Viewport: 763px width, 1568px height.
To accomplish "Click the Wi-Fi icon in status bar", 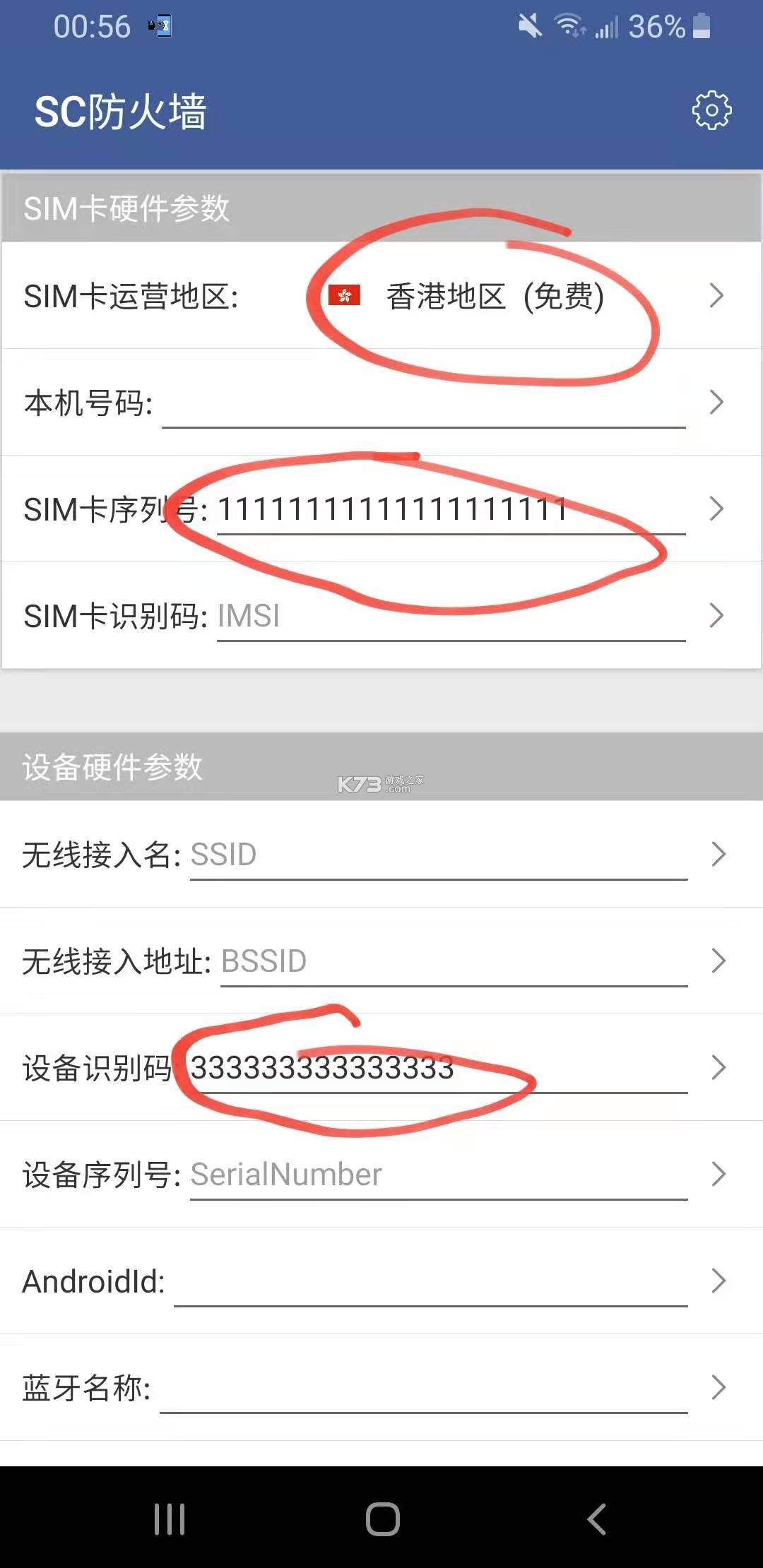I will pos(569,25).
